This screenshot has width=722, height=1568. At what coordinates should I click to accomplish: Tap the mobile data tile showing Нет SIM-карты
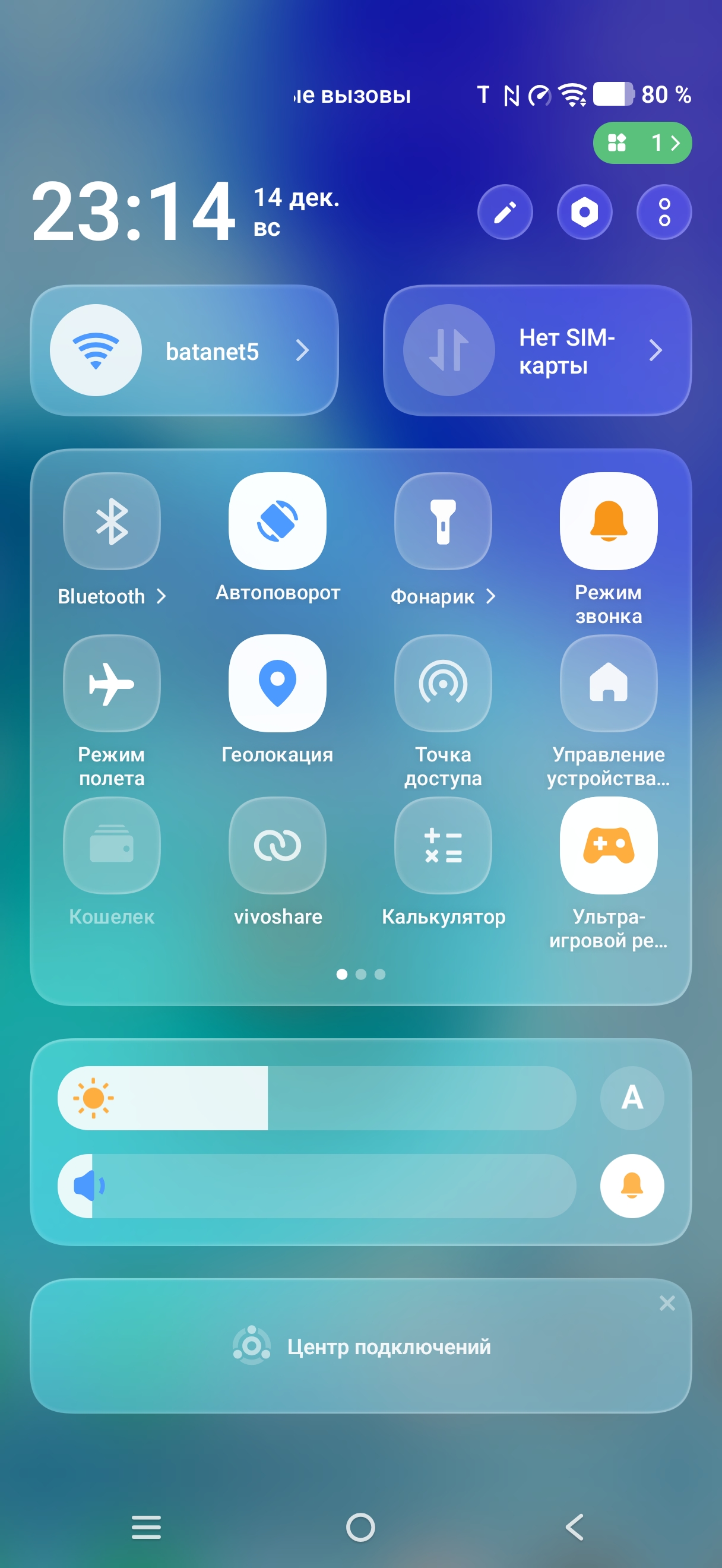coord(448,350)
